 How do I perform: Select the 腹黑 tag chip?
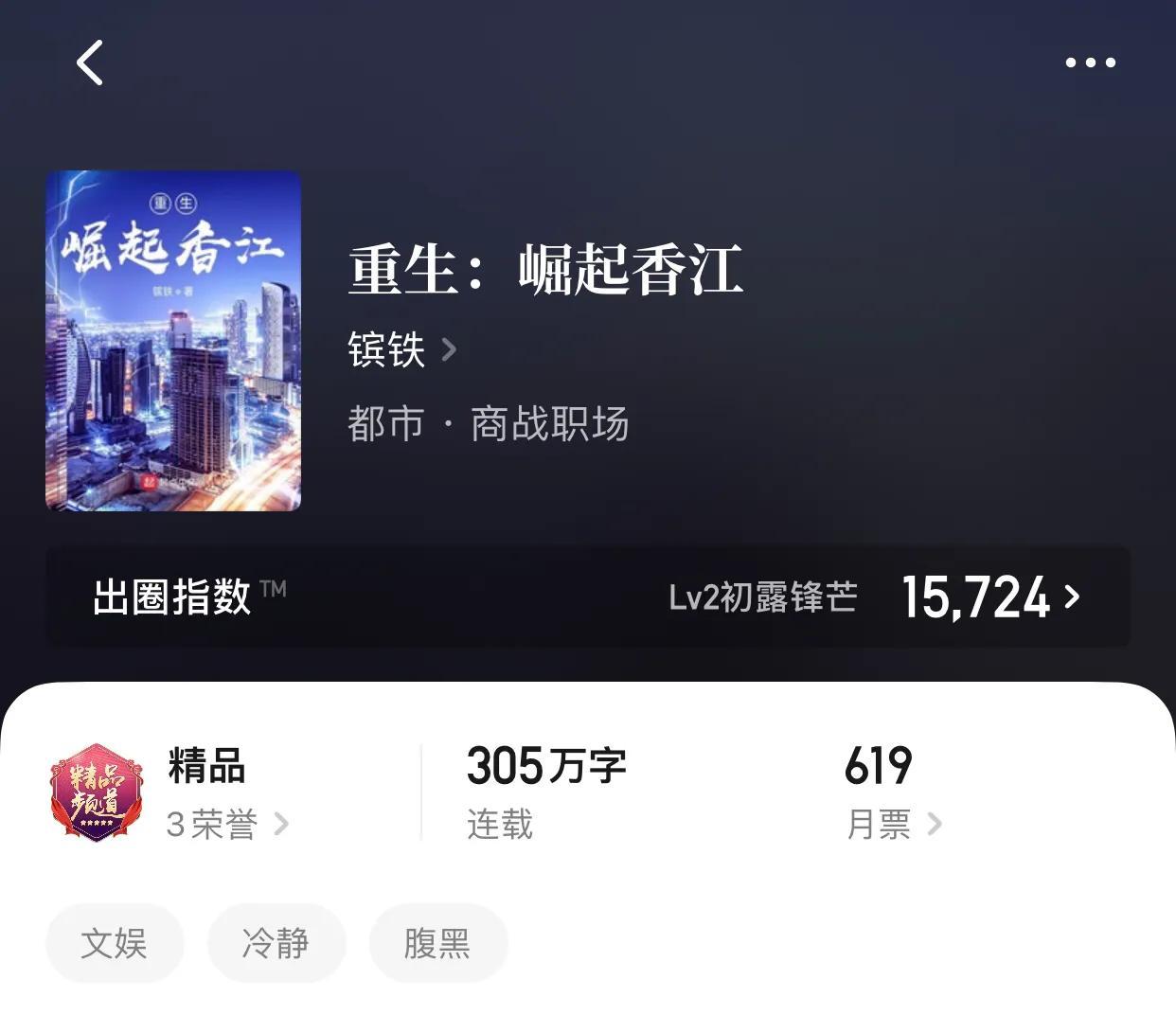(x=437, y=943)
